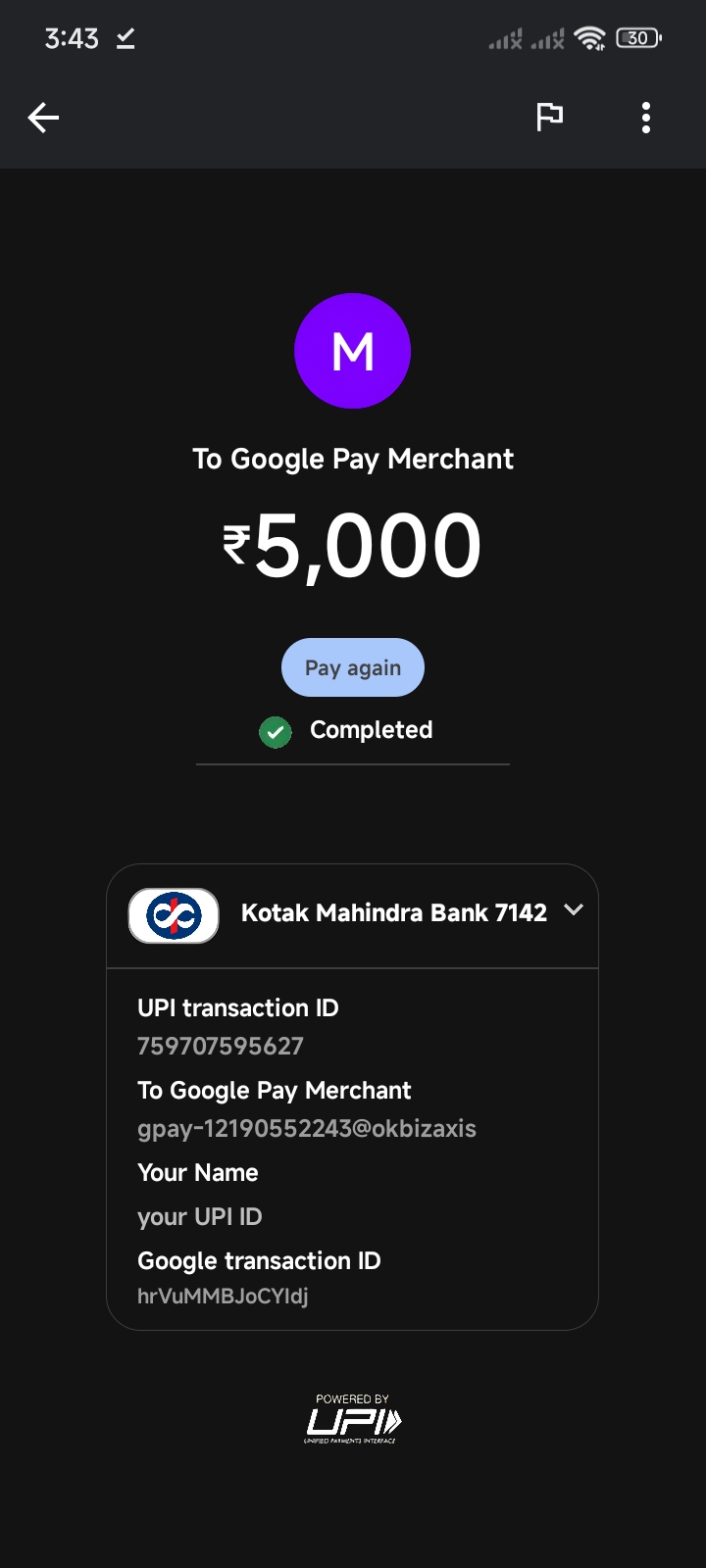Tap the gpay-12190552243@okbizaxis UPI ID
Screen dimensions: 706x1568
(x=306, y=1128)
